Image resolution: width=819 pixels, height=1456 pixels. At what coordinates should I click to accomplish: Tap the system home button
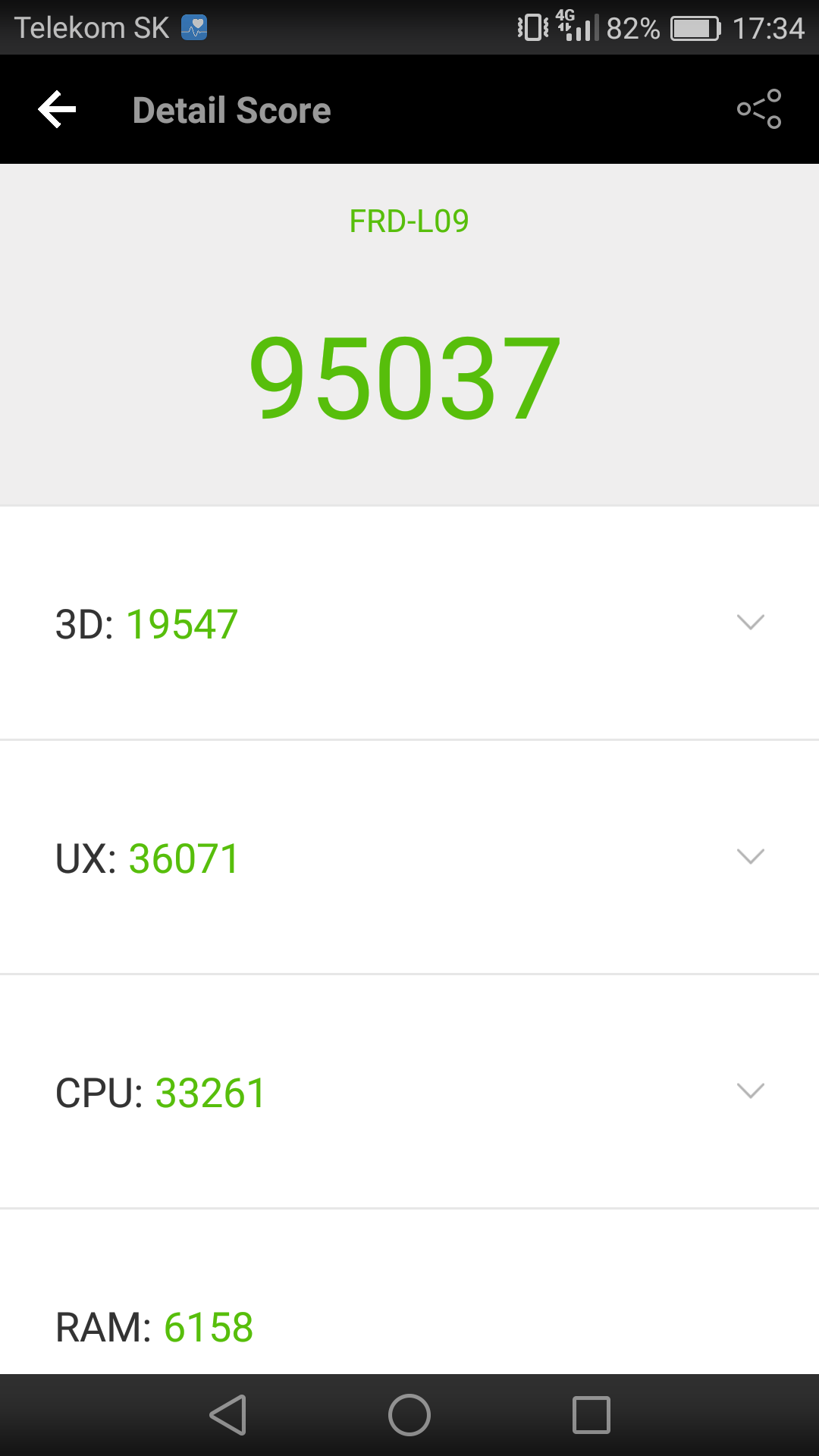409,1415
